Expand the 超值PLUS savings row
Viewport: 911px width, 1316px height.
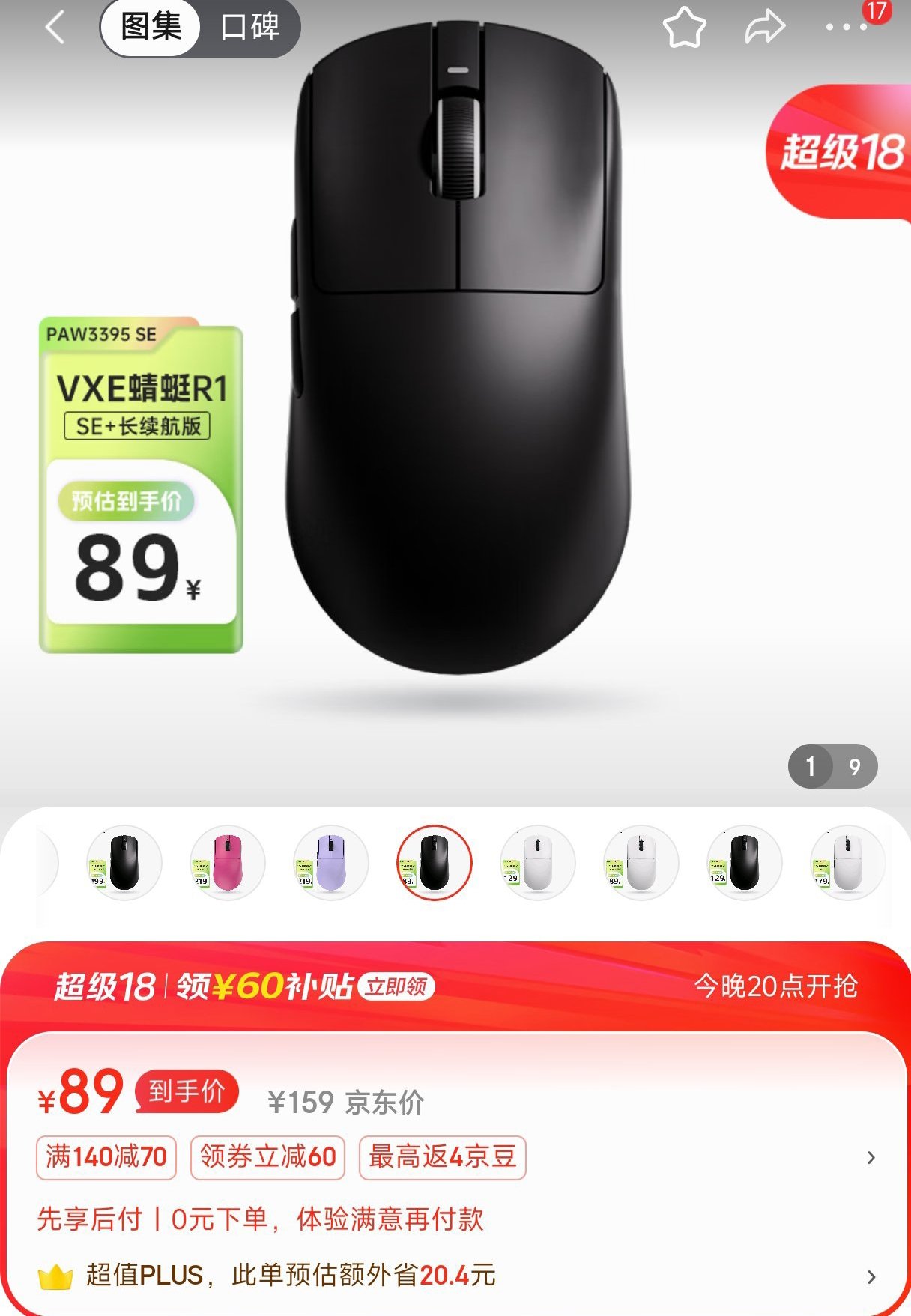[x=871, y=1276]
